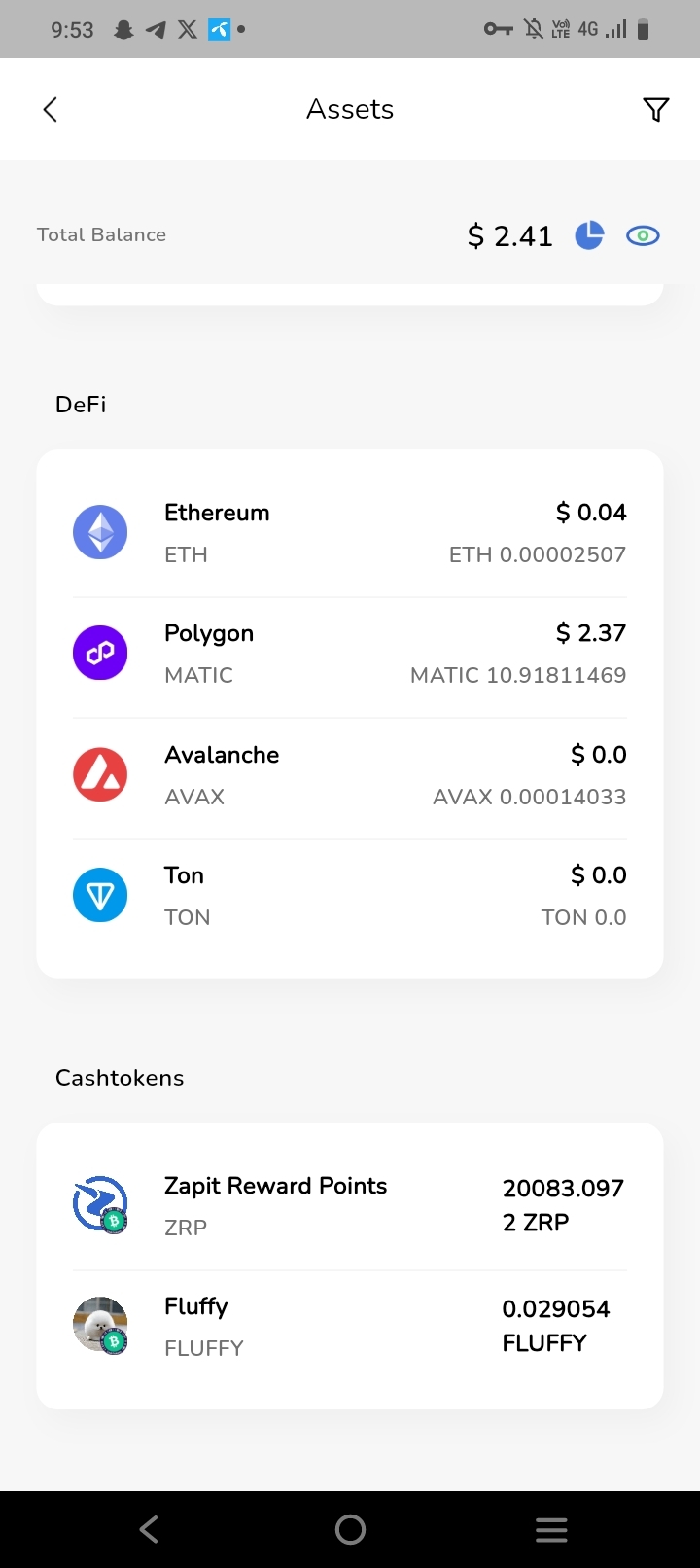Open recent apps from navigation bar
700x1568 pixels.
coord(551,1530)
